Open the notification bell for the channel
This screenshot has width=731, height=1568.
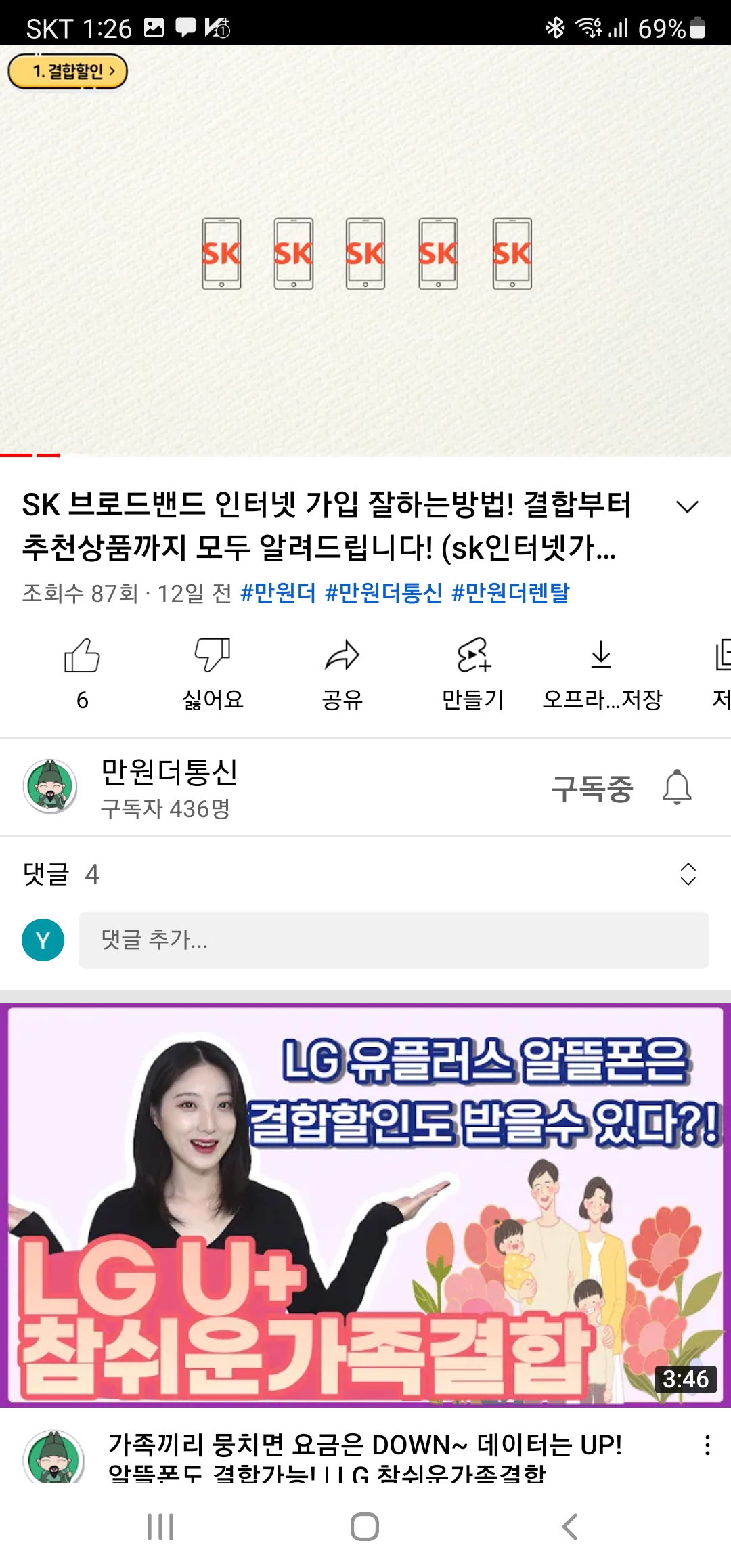point(677,787)
